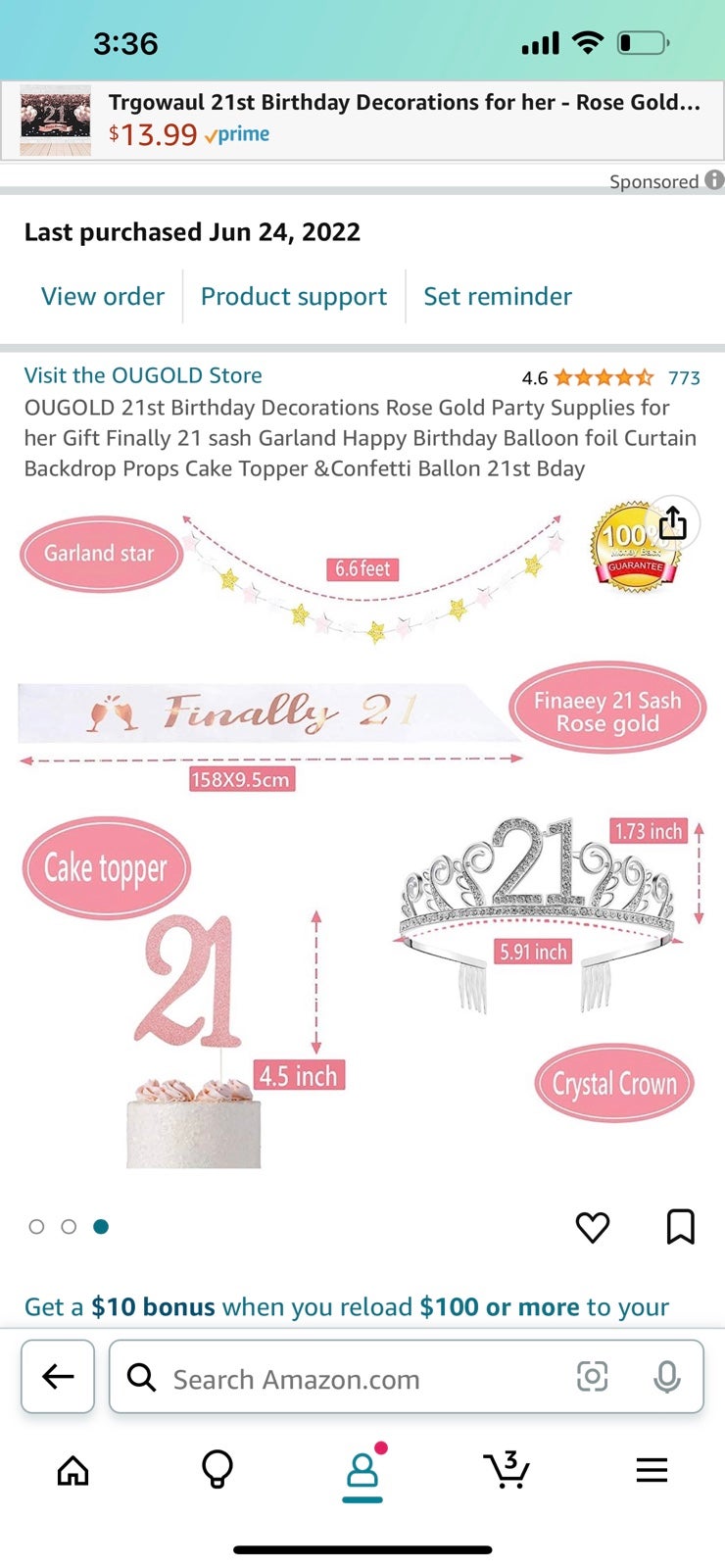Save the product with the bookmark icon
725x1568 pixels.
(681, 1227)
